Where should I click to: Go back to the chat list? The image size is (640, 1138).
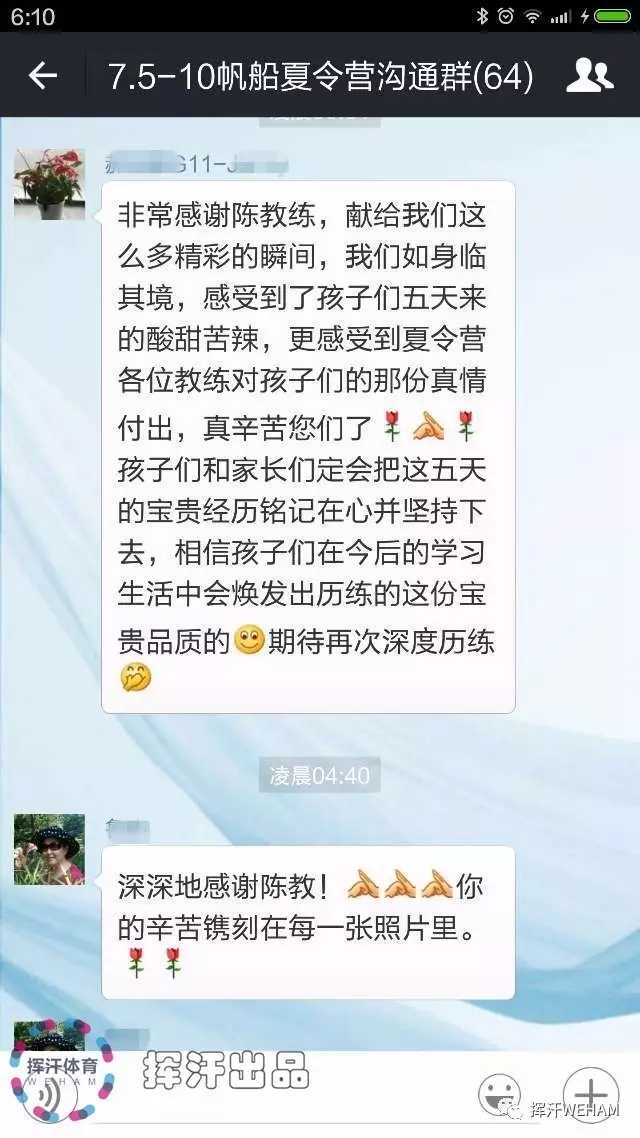(42, 76)
